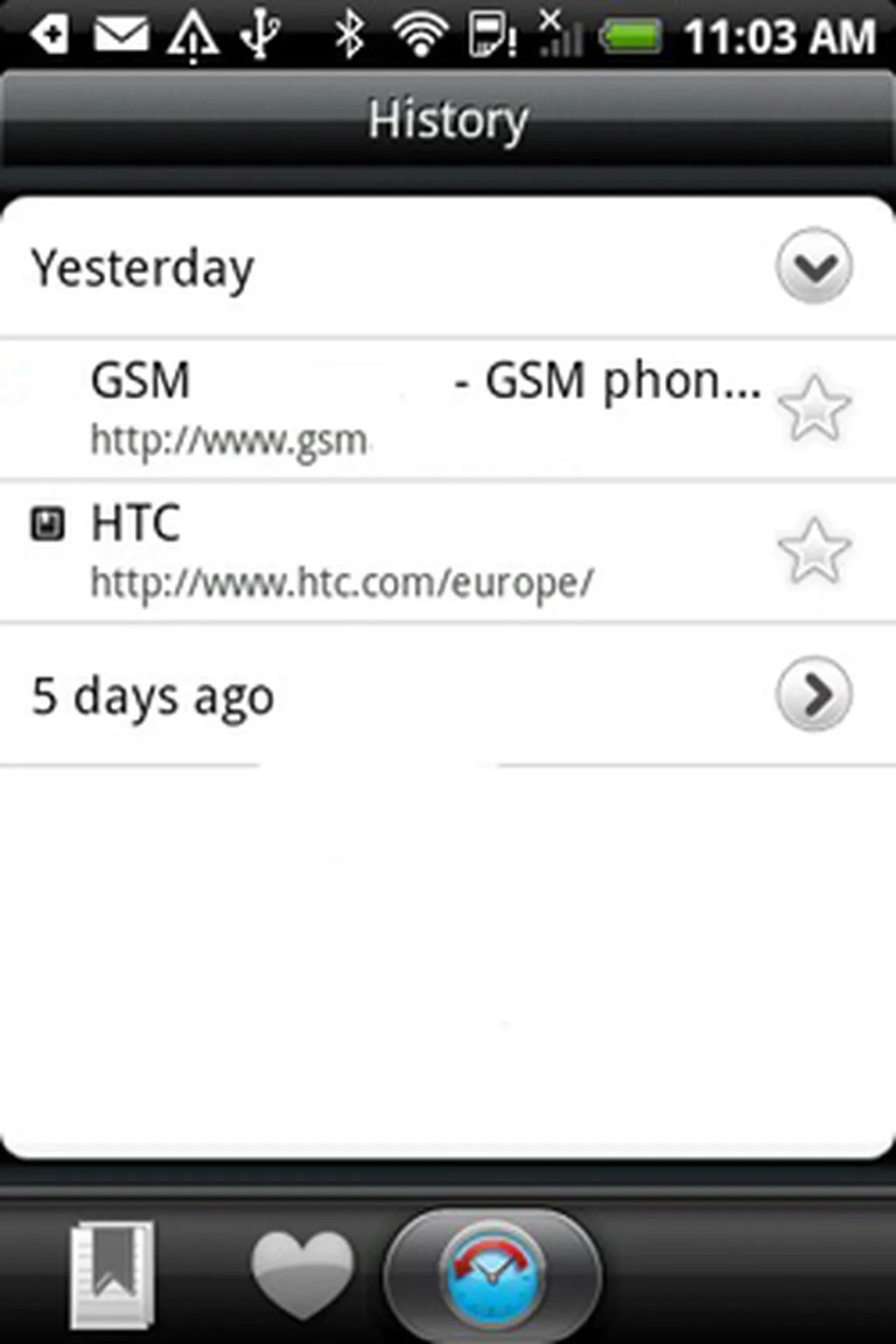Select the History clock tab
The image size is (896, 1344).
(x=492, y=1274)
